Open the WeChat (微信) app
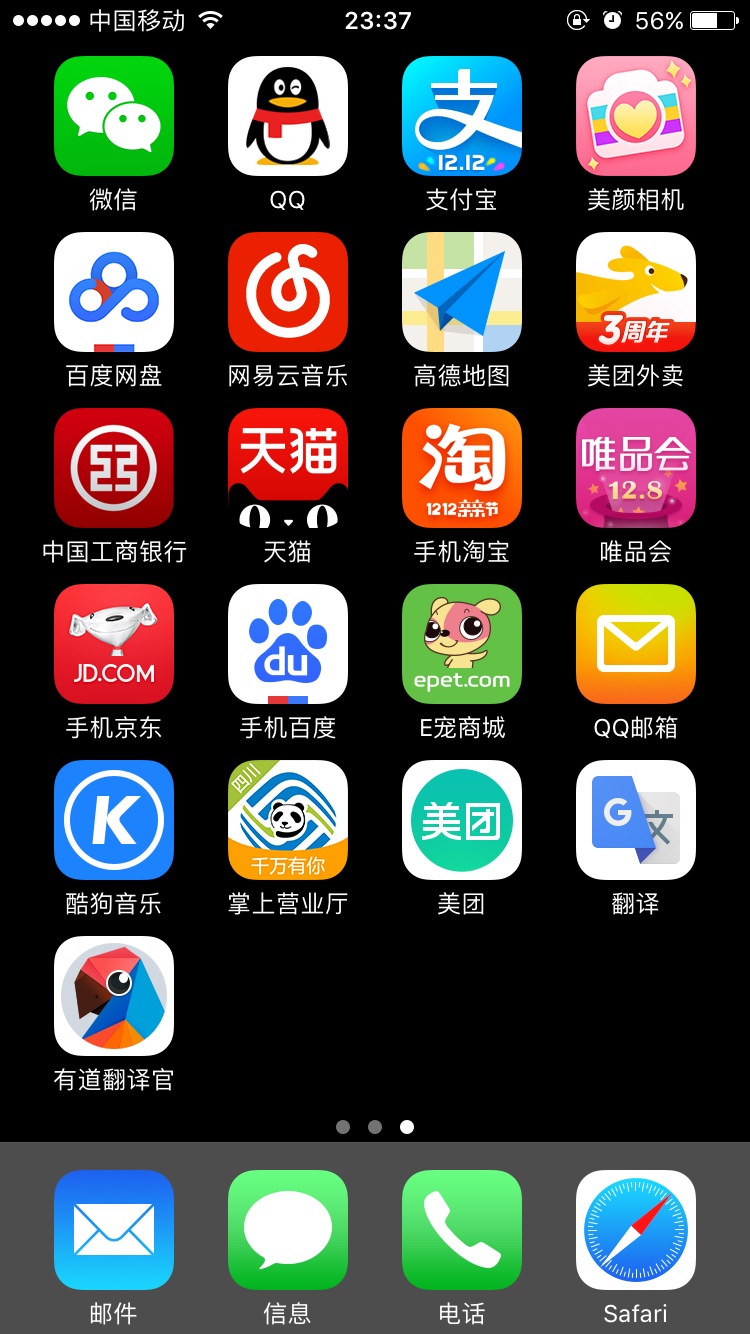 113,115
